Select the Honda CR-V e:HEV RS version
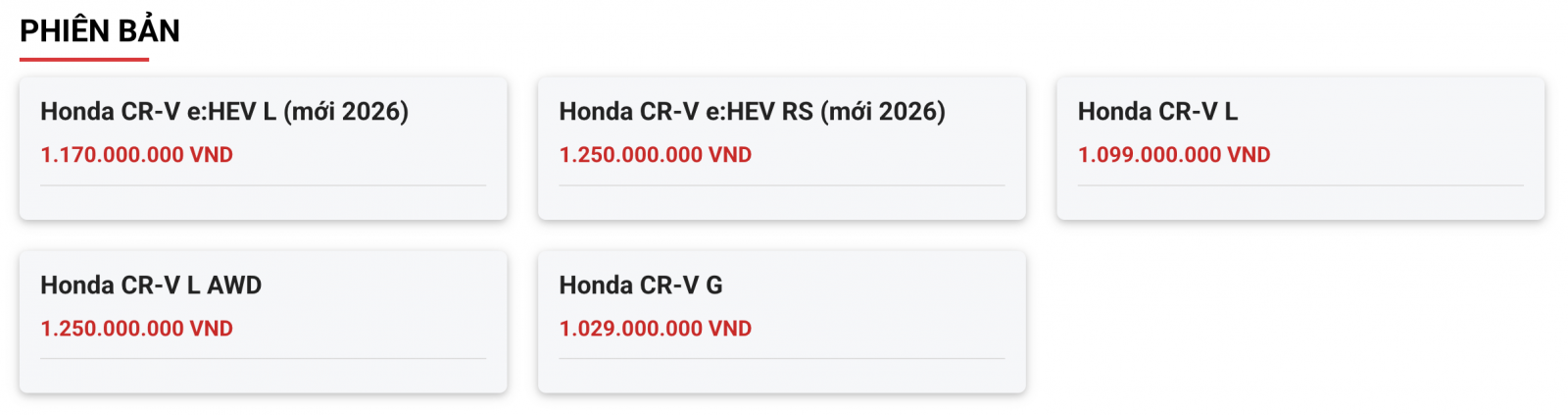 781,147
